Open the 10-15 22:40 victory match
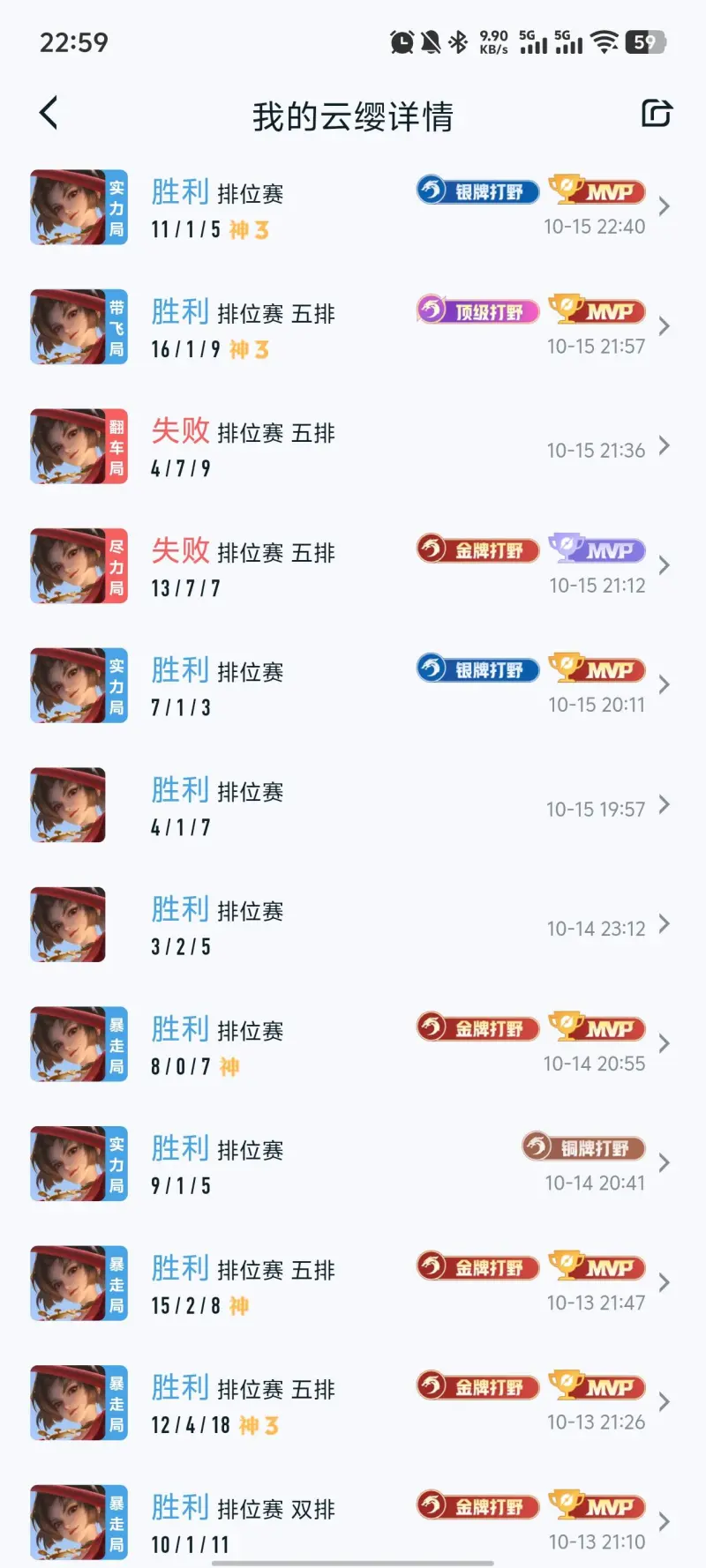Screen dimensions: 706x1568 click(x=353, y=208)
